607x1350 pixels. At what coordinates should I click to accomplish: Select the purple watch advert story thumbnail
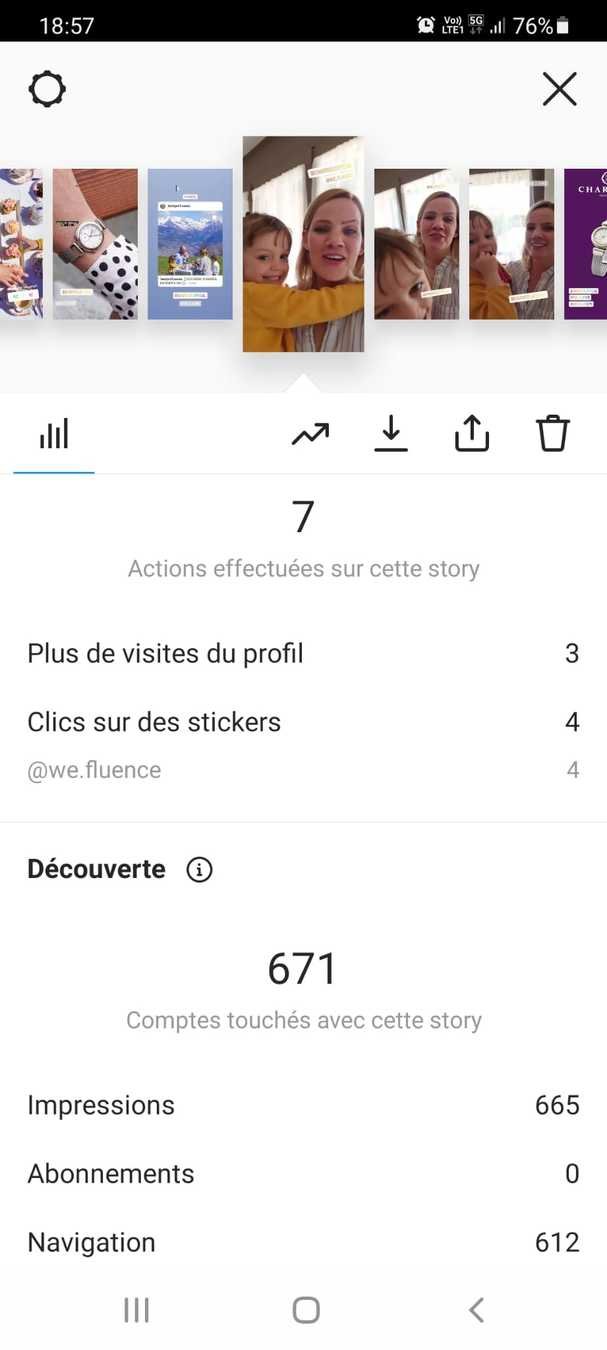[x=586, y=244]
